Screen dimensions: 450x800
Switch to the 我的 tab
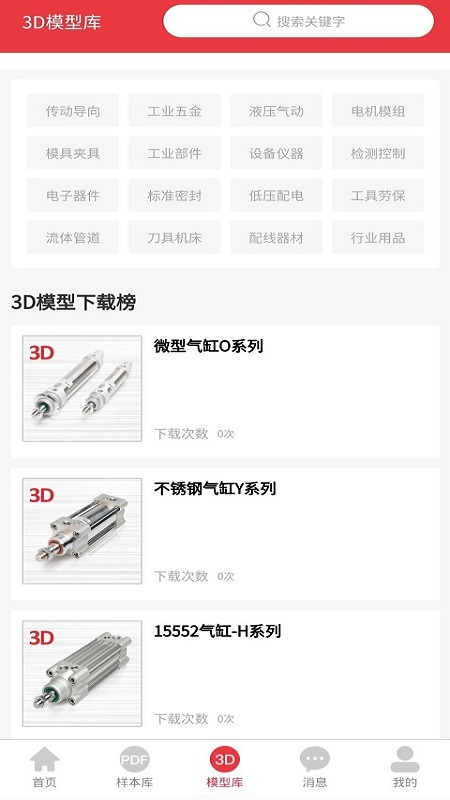pyautogui.click(x=405, y=767)
